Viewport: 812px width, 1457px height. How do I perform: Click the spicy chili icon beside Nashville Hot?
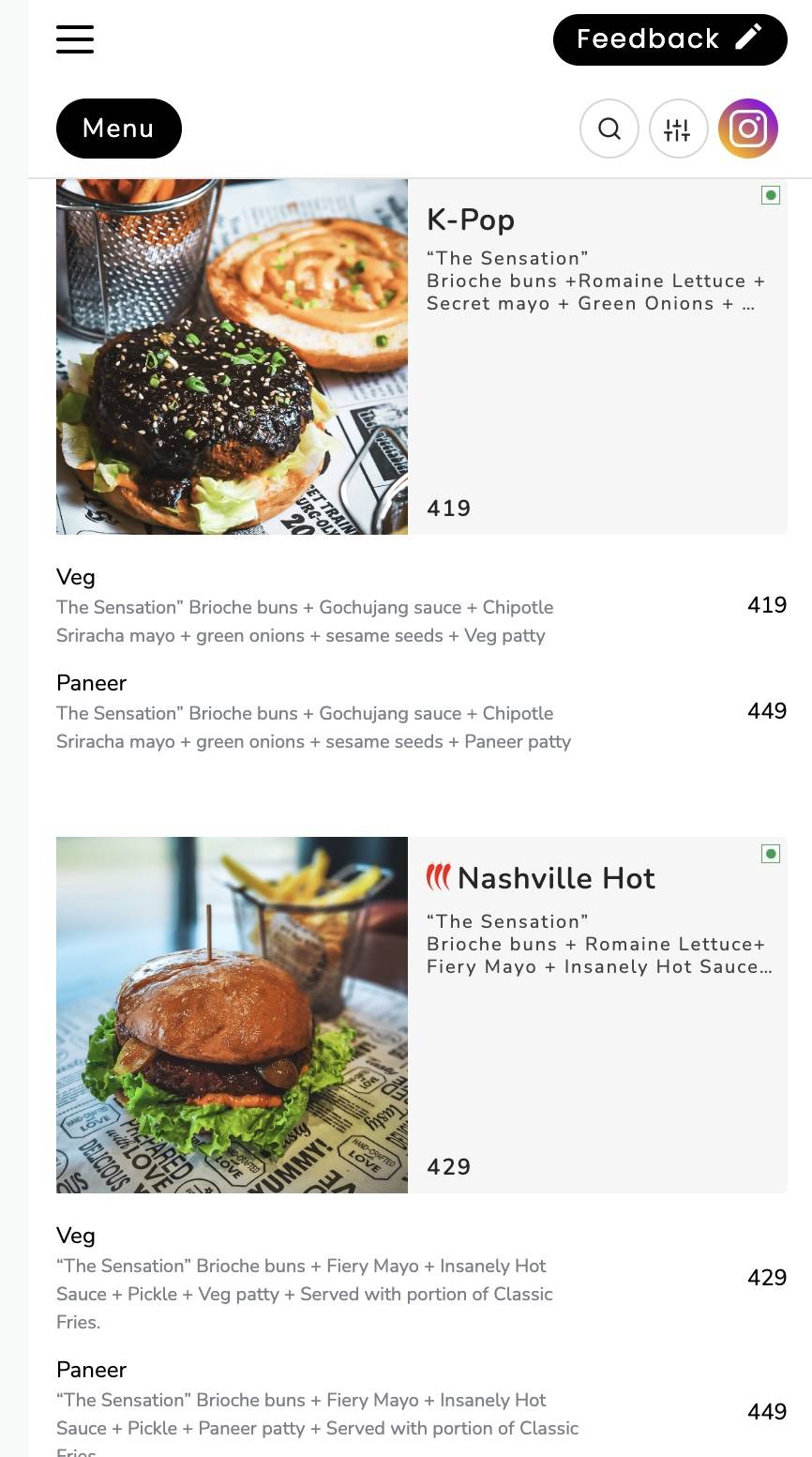pyautogui.click(x=436, y=877)
